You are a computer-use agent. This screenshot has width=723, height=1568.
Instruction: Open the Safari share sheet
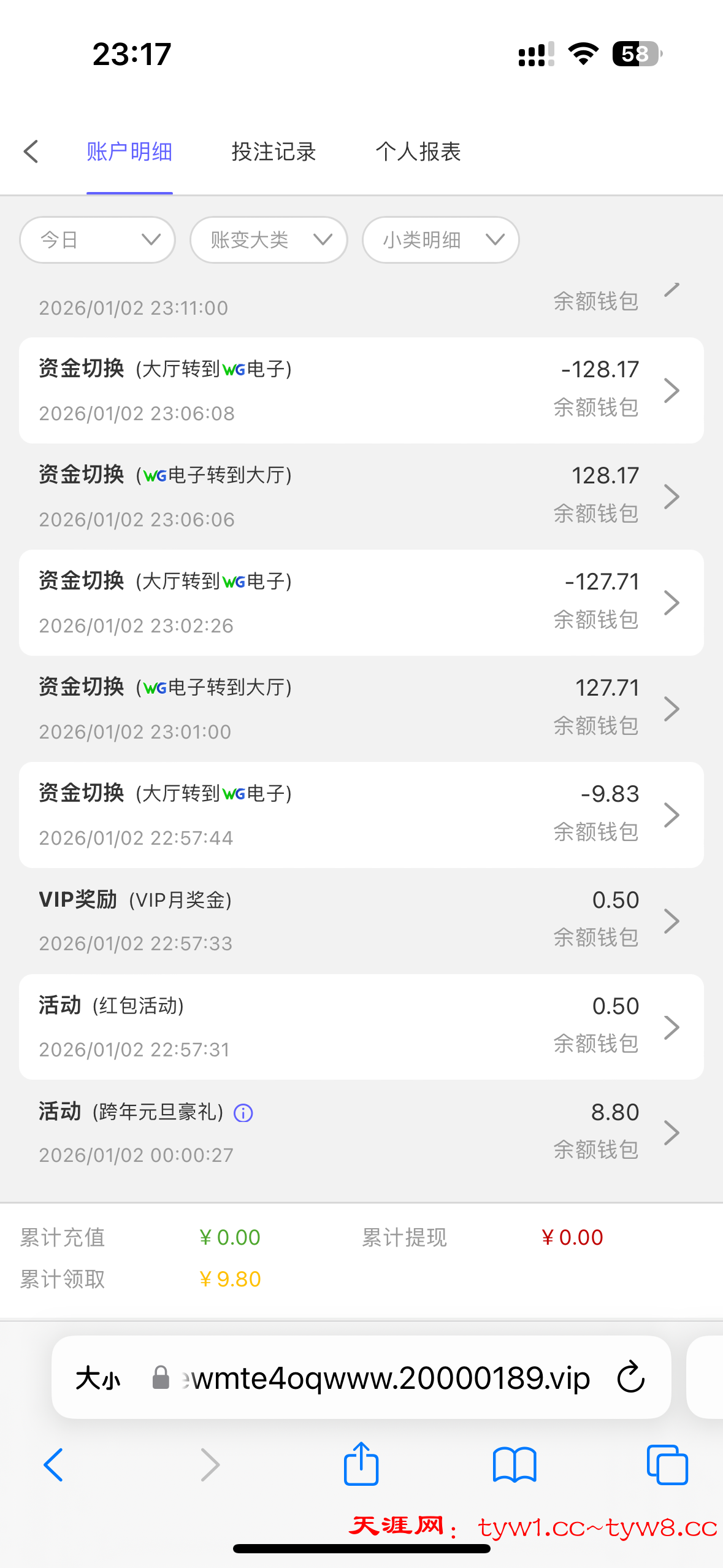tap(361, 1465)
